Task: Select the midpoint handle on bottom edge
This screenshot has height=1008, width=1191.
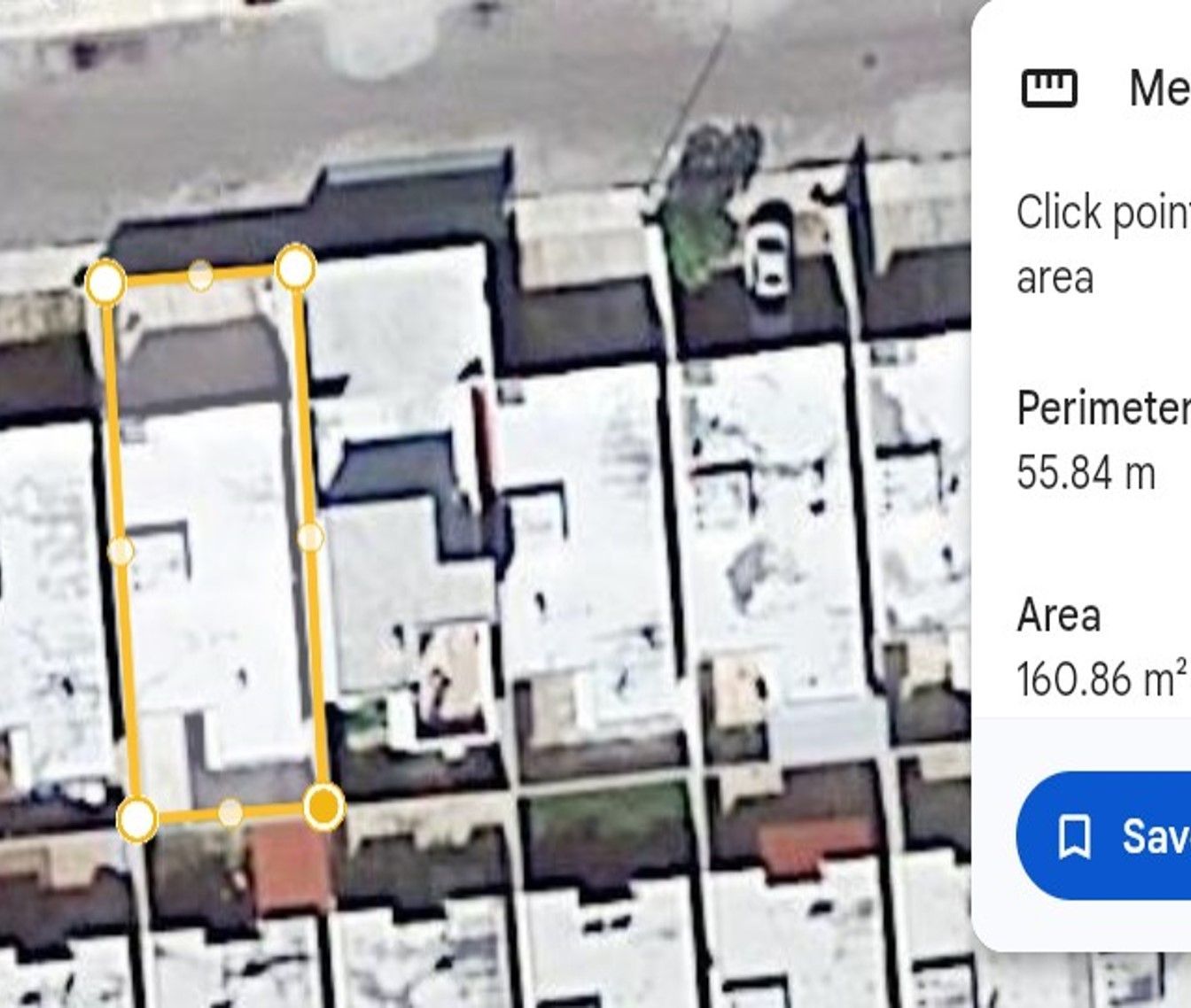Action: point(230,812)
